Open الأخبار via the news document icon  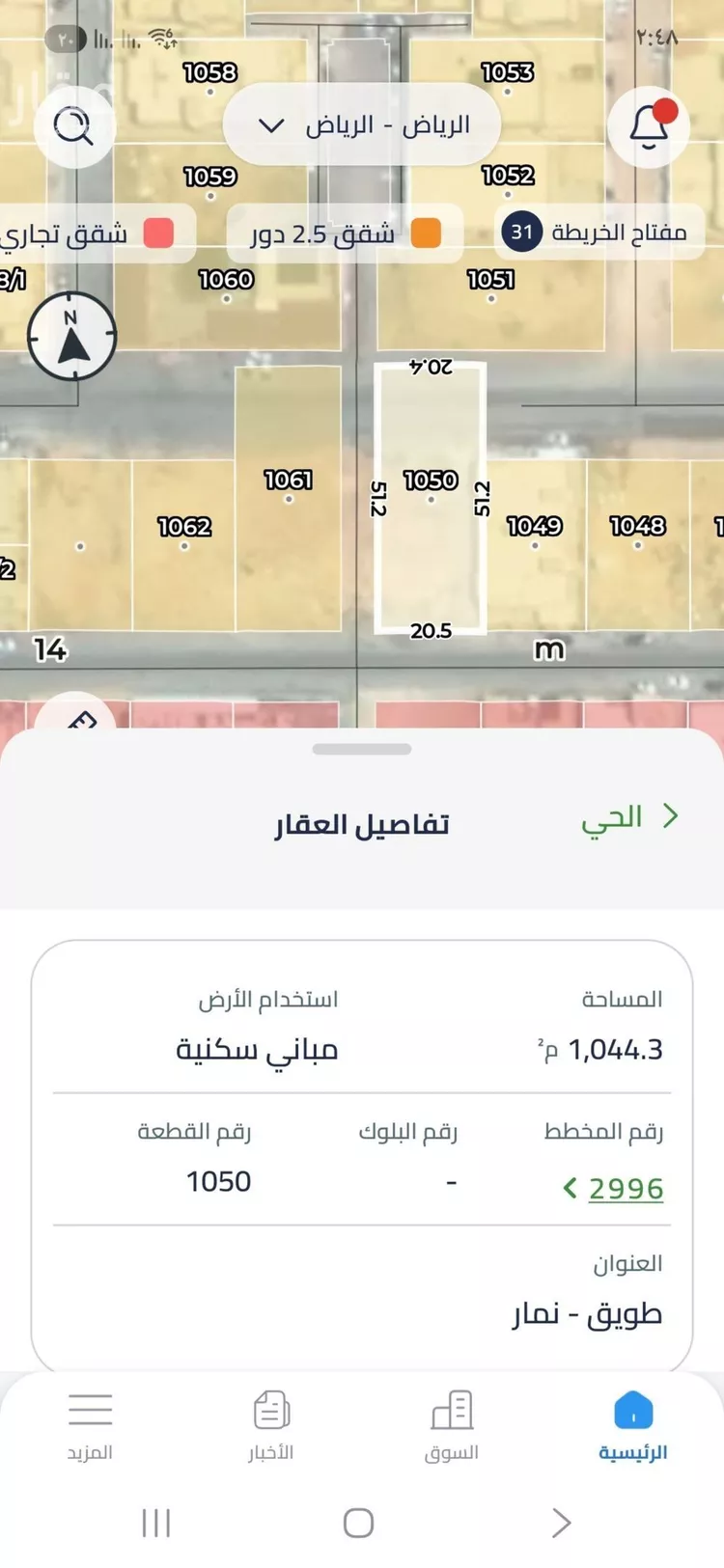point(270,1410)
